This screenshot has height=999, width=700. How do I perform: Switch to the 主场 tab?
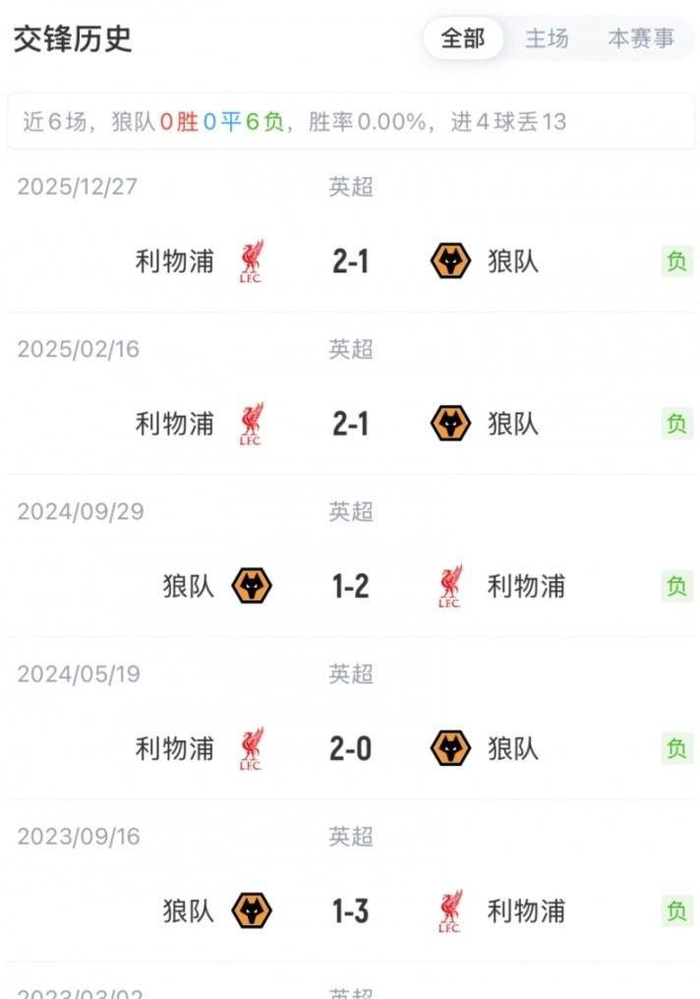click(546, 38)
